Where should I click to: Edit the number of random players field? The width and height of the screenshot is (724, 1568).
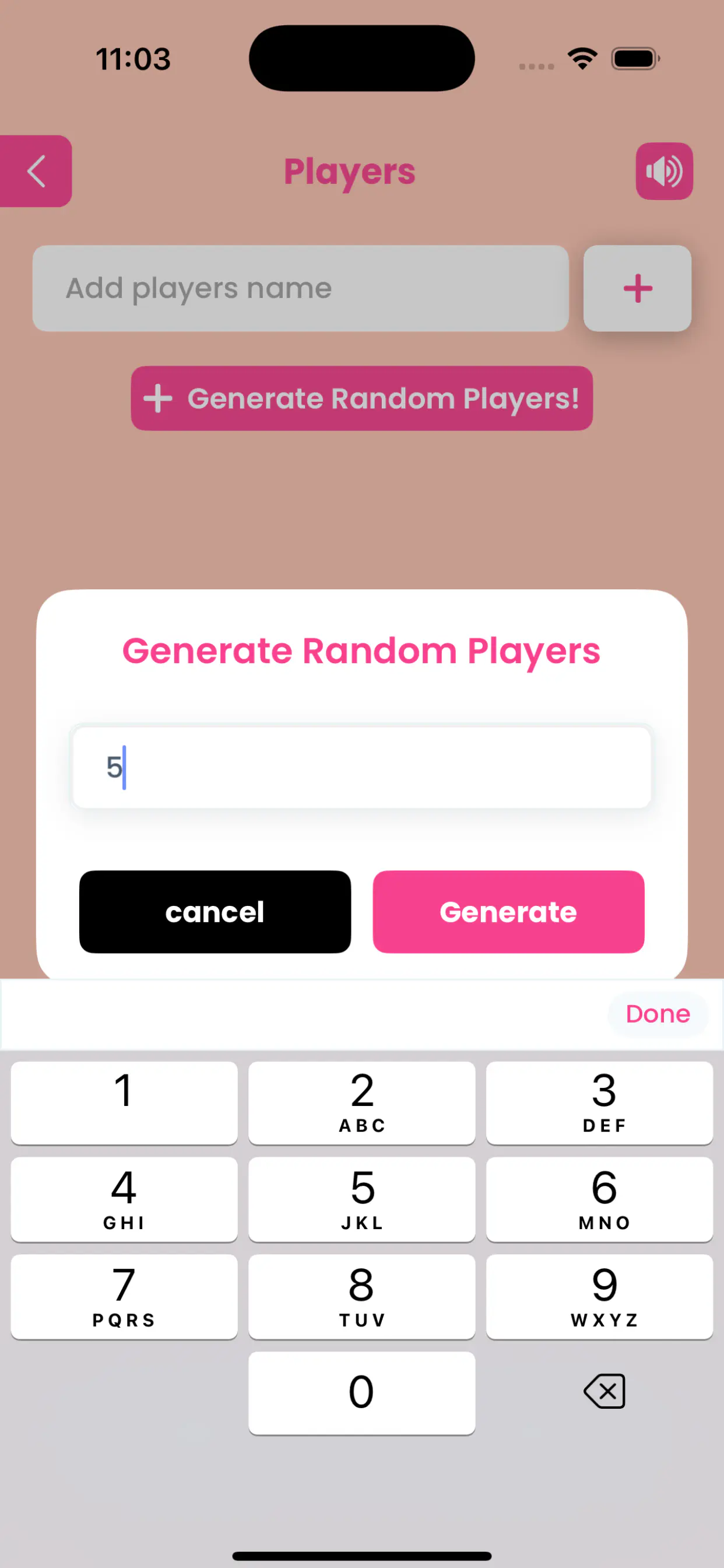[361, 767]
